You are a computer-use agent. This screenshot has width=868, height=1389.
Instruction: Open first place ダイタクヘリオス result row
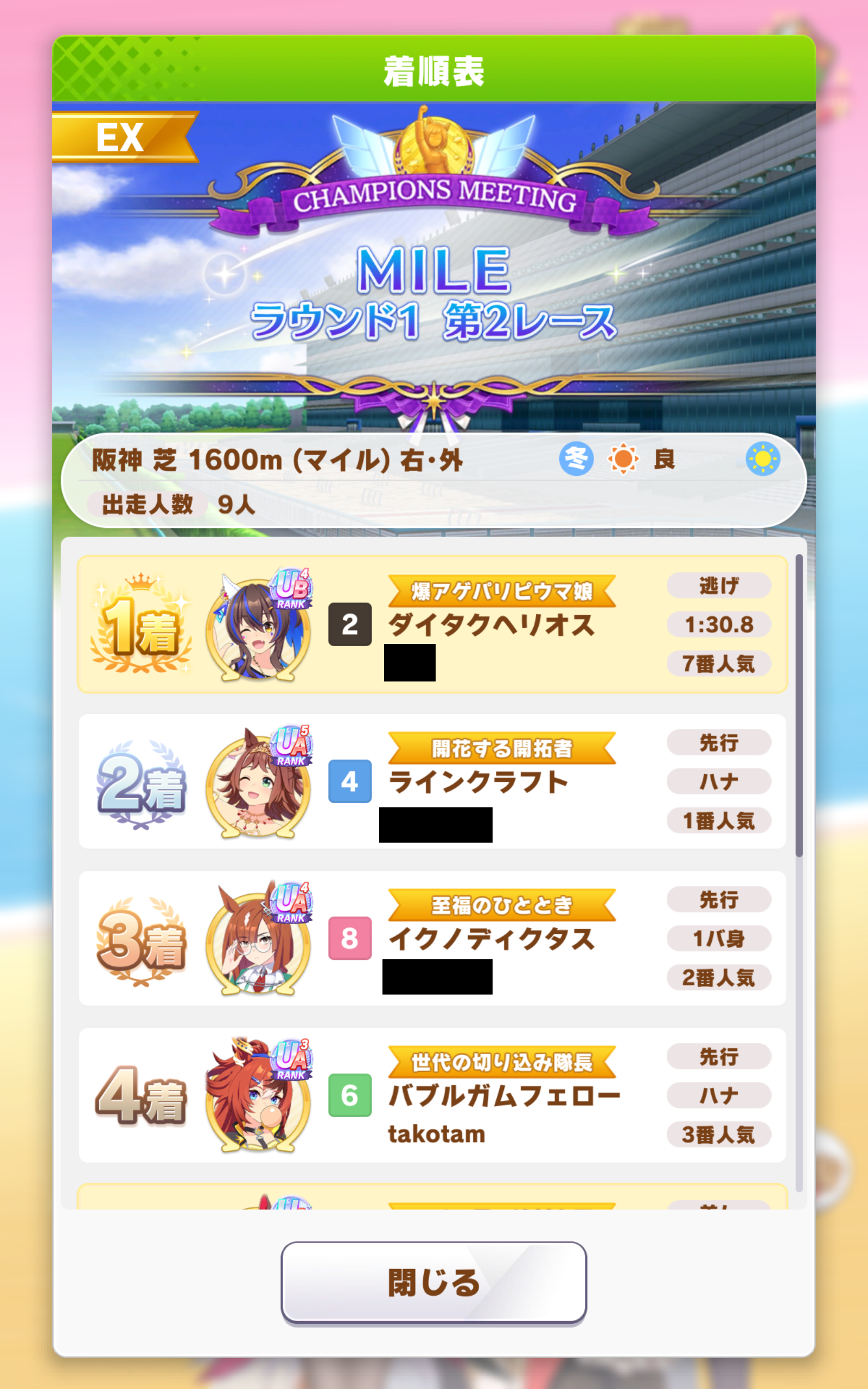point(432,625)
